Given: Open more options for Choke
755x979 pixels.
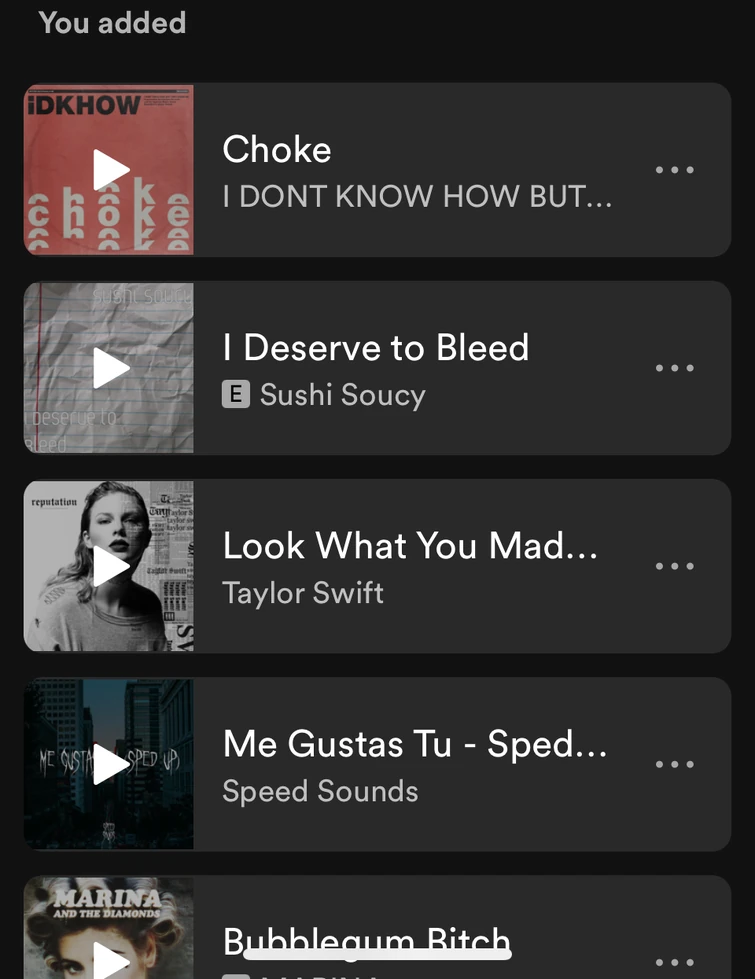Looking at the screenshot, I should 675,170.
